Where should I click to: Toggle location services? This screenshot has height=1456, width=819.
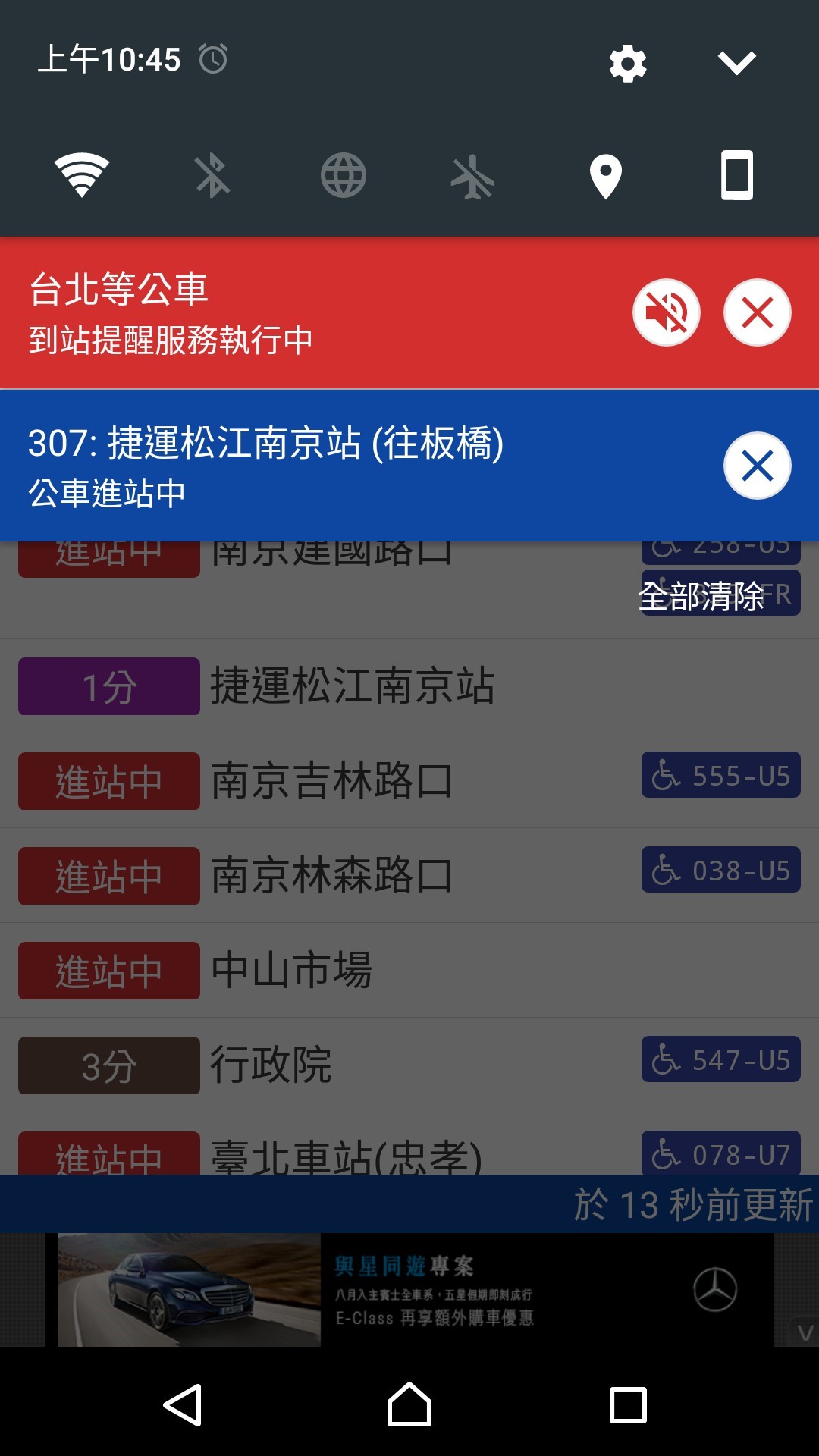point(606,176)
